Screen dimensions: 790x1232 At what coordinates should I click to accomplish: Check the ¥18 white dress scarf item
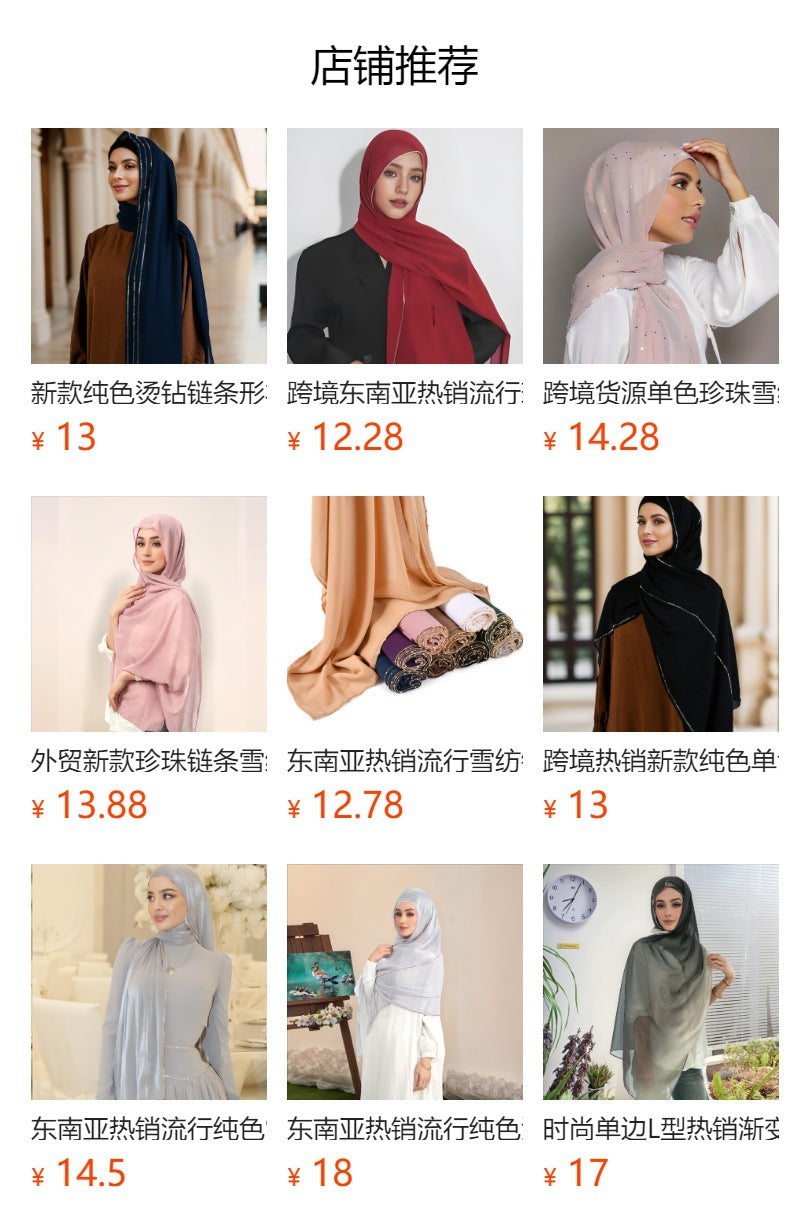404,982
